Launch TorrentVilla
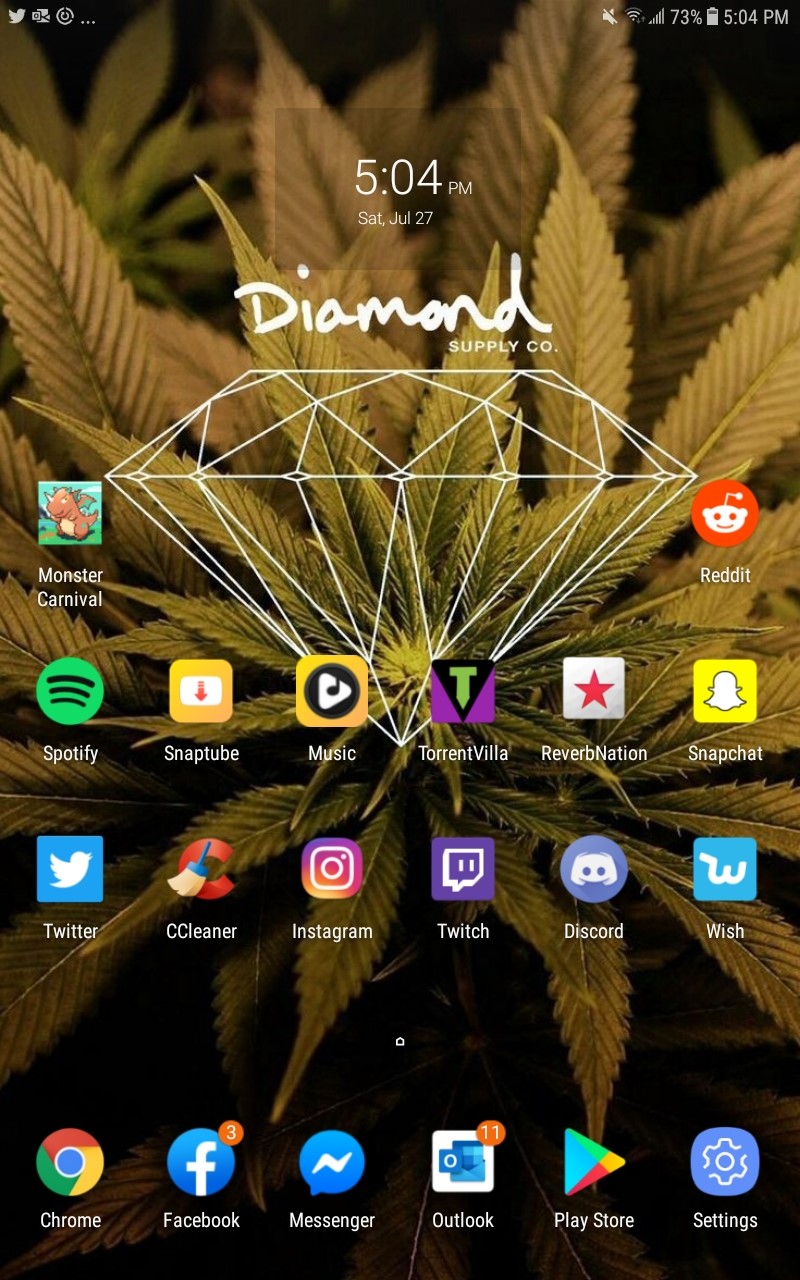 (x=463, y=691)
